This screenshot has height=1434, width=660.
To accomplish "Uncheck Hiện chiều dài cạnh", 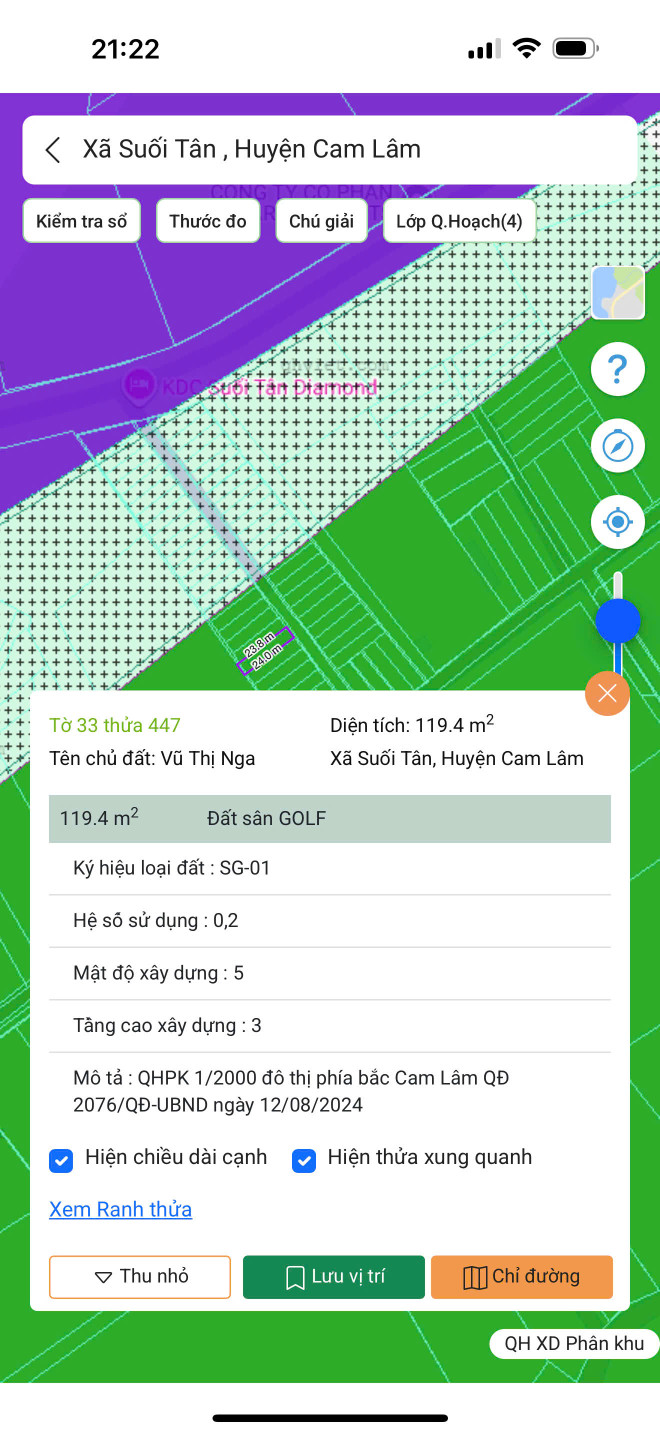I will 62,1160.
